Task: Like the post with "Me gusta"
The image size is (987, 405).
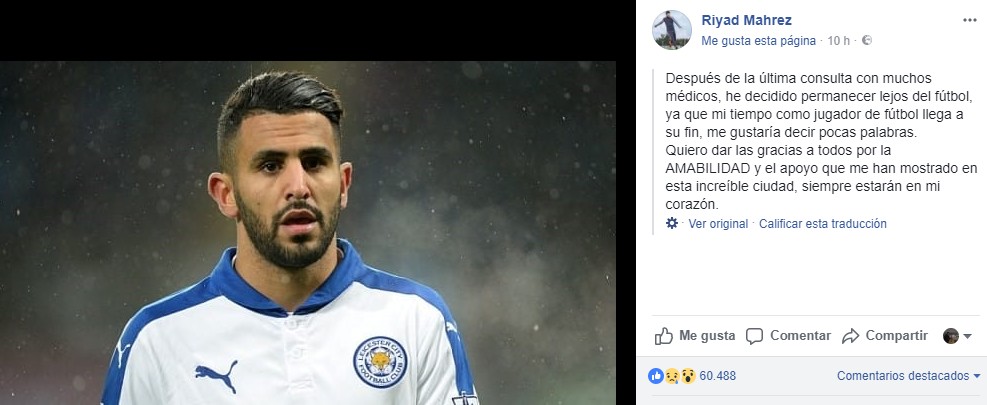Action: pyautogui.click(x=695, y=336)
